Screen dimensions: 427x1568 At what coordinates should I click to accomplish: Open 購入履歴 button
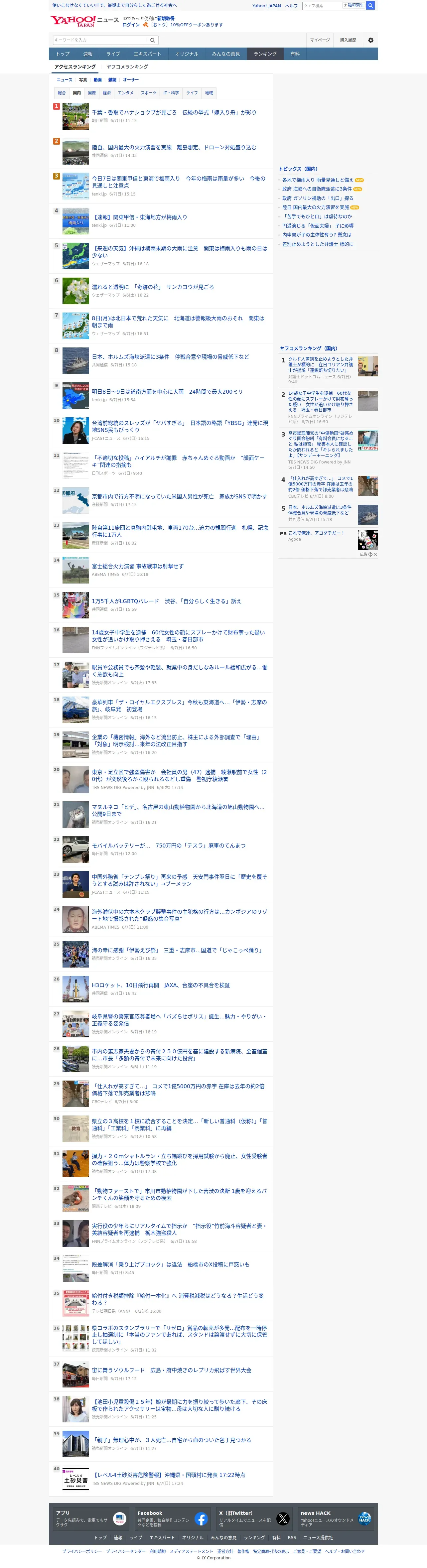pos(349,40)
